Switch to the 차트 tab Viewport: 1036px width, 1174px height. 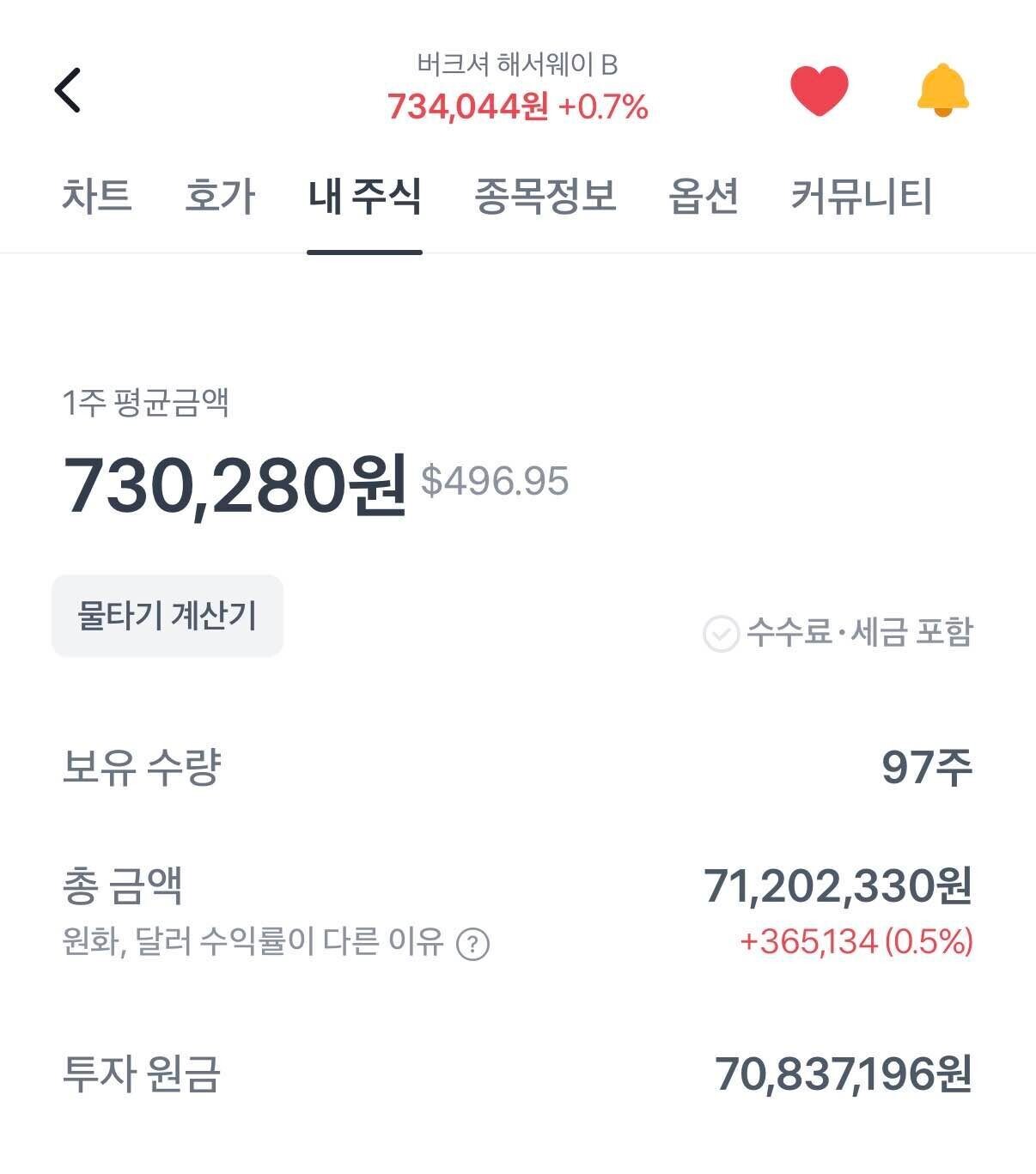[97, 198]
